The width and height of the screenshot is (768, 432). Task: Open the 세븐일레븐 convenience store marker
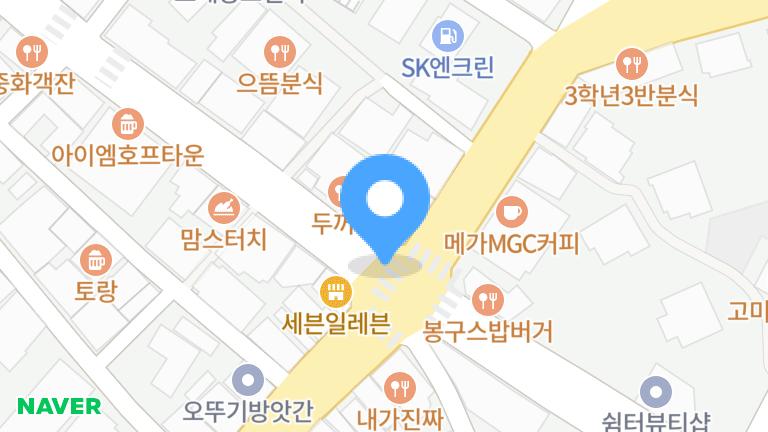tap(334, 293)
